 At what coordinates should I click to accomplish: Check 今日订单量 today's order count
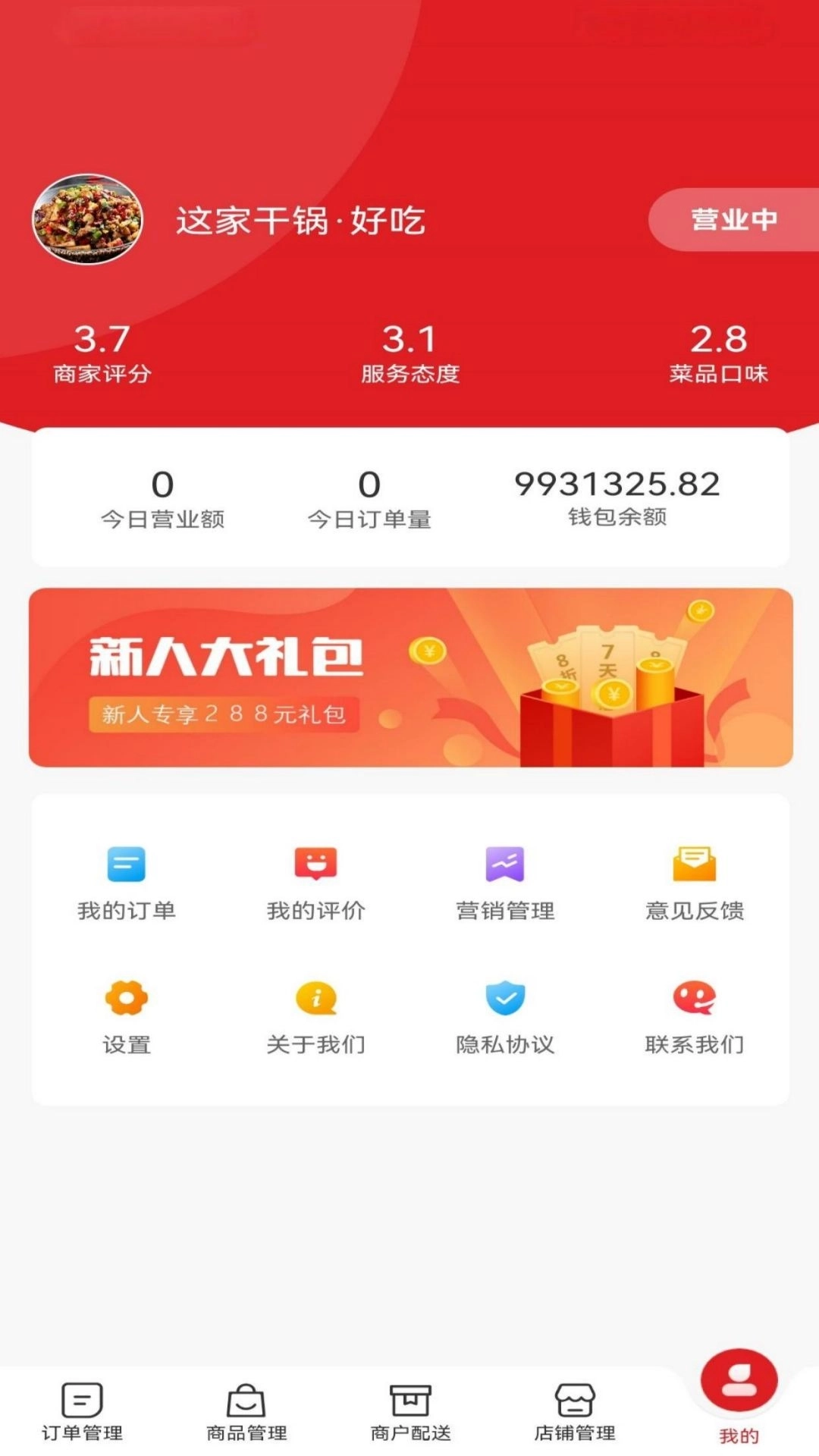(369, 497)
